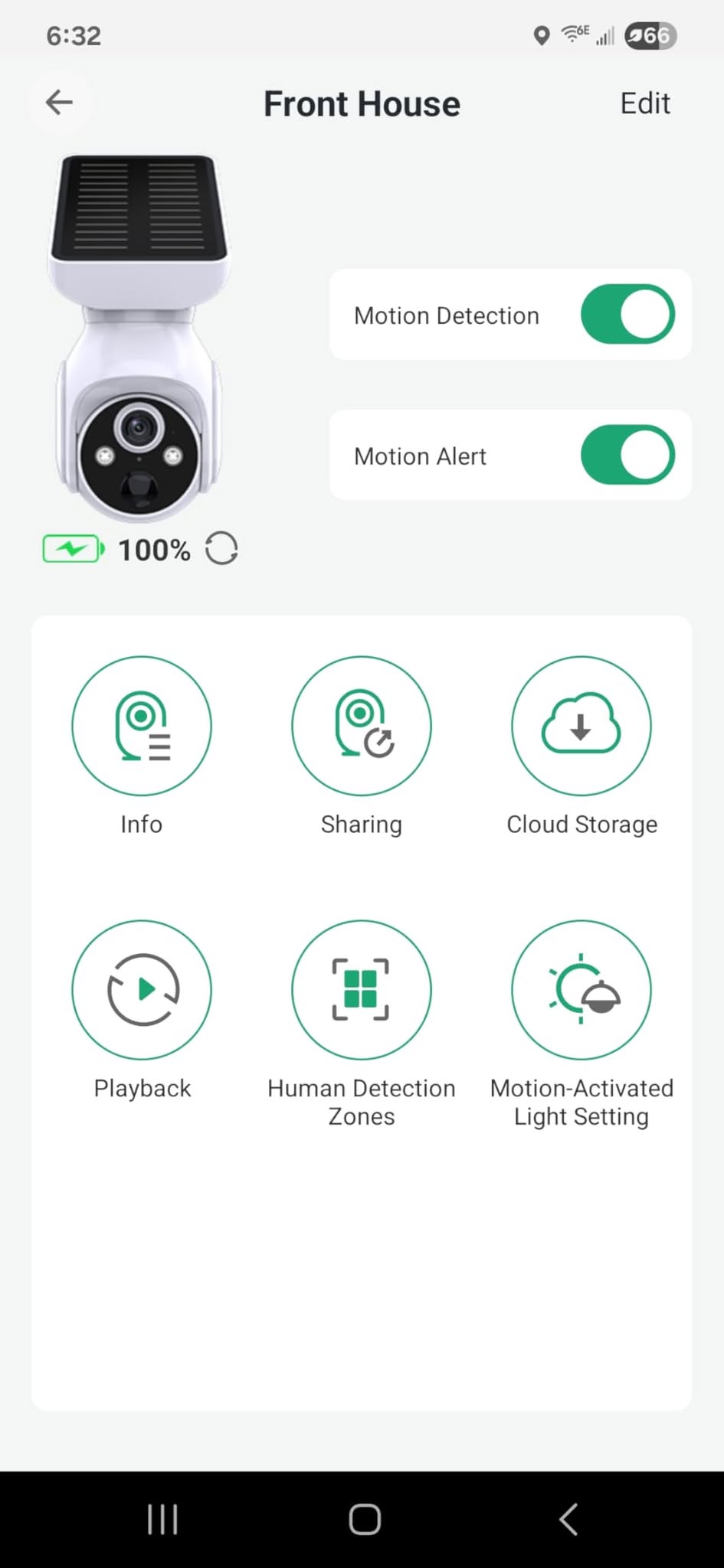Turn off the Motion Detection switch

point(627,315)
